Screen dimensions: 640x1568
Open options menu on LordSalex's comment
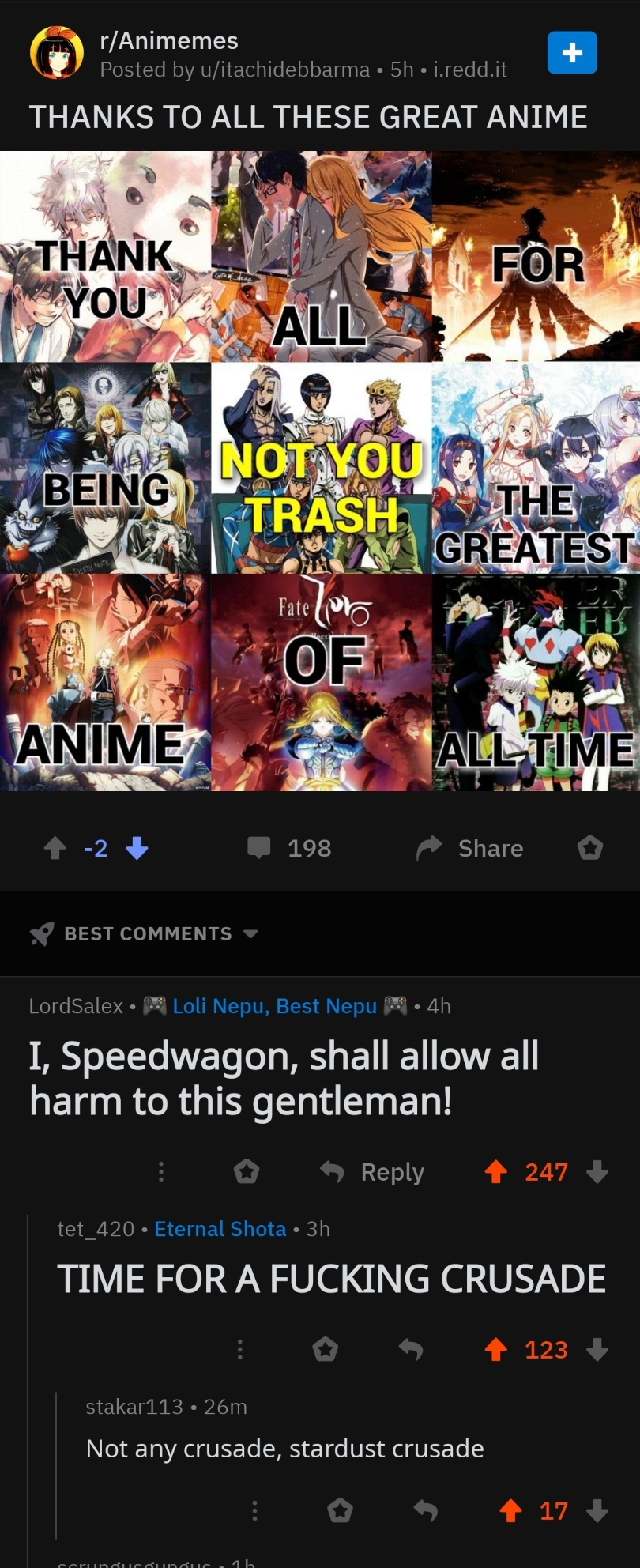pyautogui.click(x=161, y=1171)
